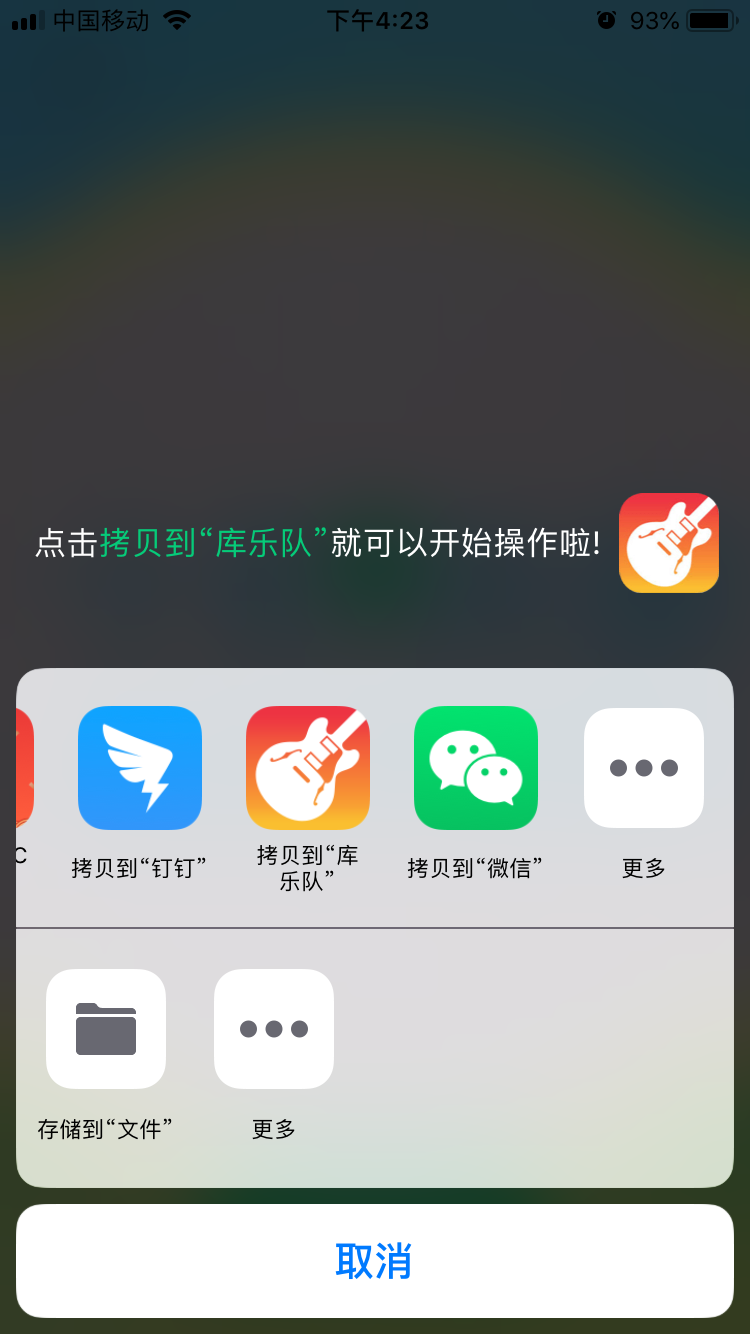This screenshot has width=750, height=1334.
Task: Choose 存储到"文件" folder icon
Action: (x=106, y=1029)
